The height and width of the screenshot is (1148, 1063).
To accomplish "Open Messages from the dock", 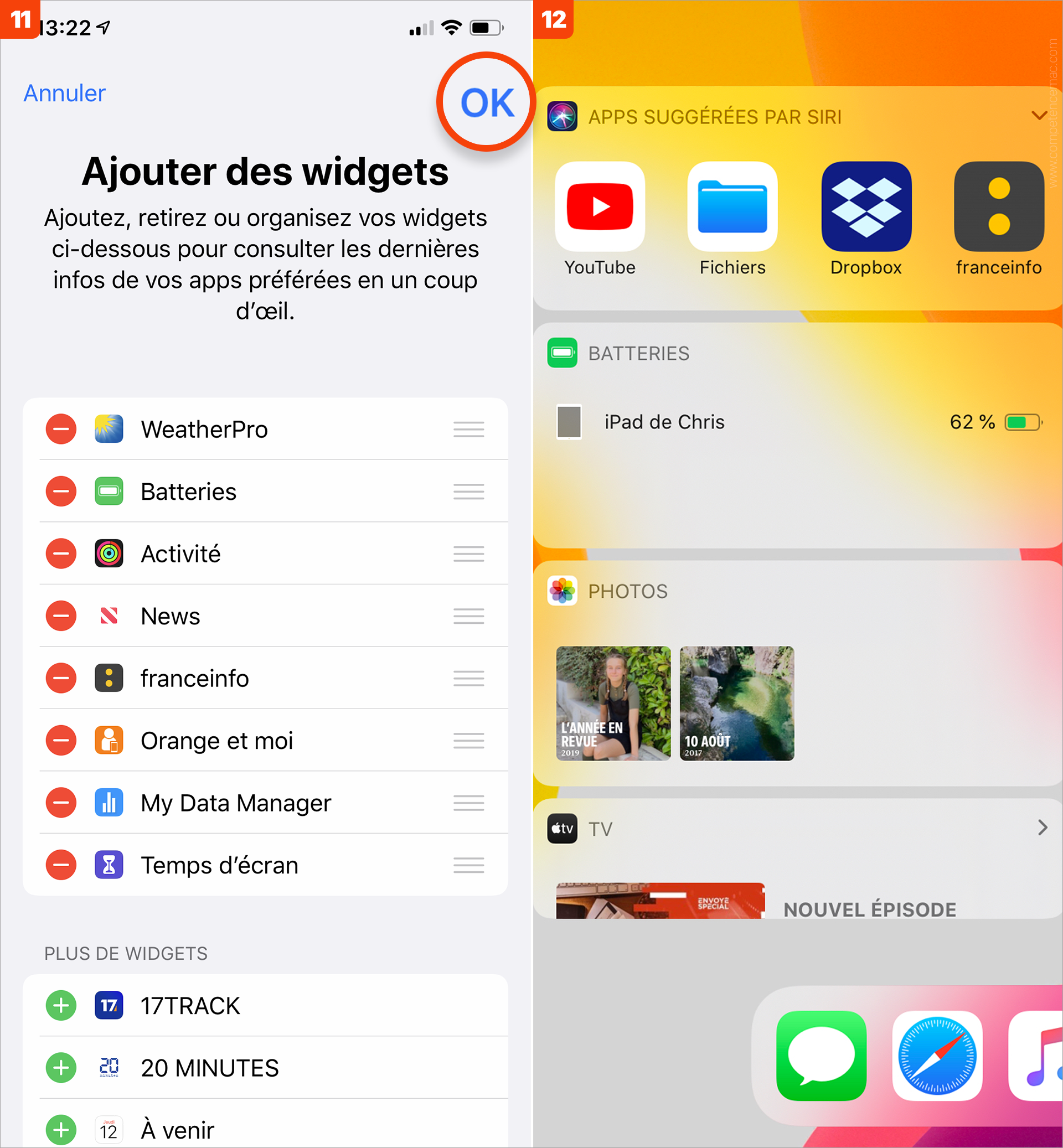I will point(821,1056).
